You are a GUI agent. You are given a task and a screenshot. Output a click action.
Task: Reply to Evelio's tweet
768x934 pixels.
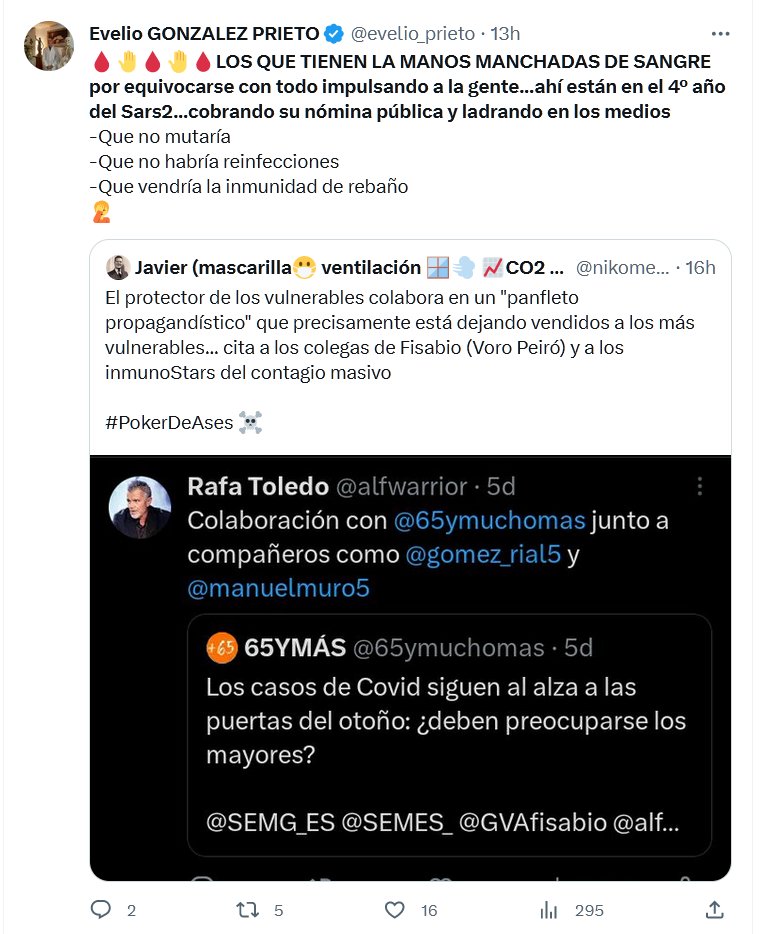tap(101, 910)
